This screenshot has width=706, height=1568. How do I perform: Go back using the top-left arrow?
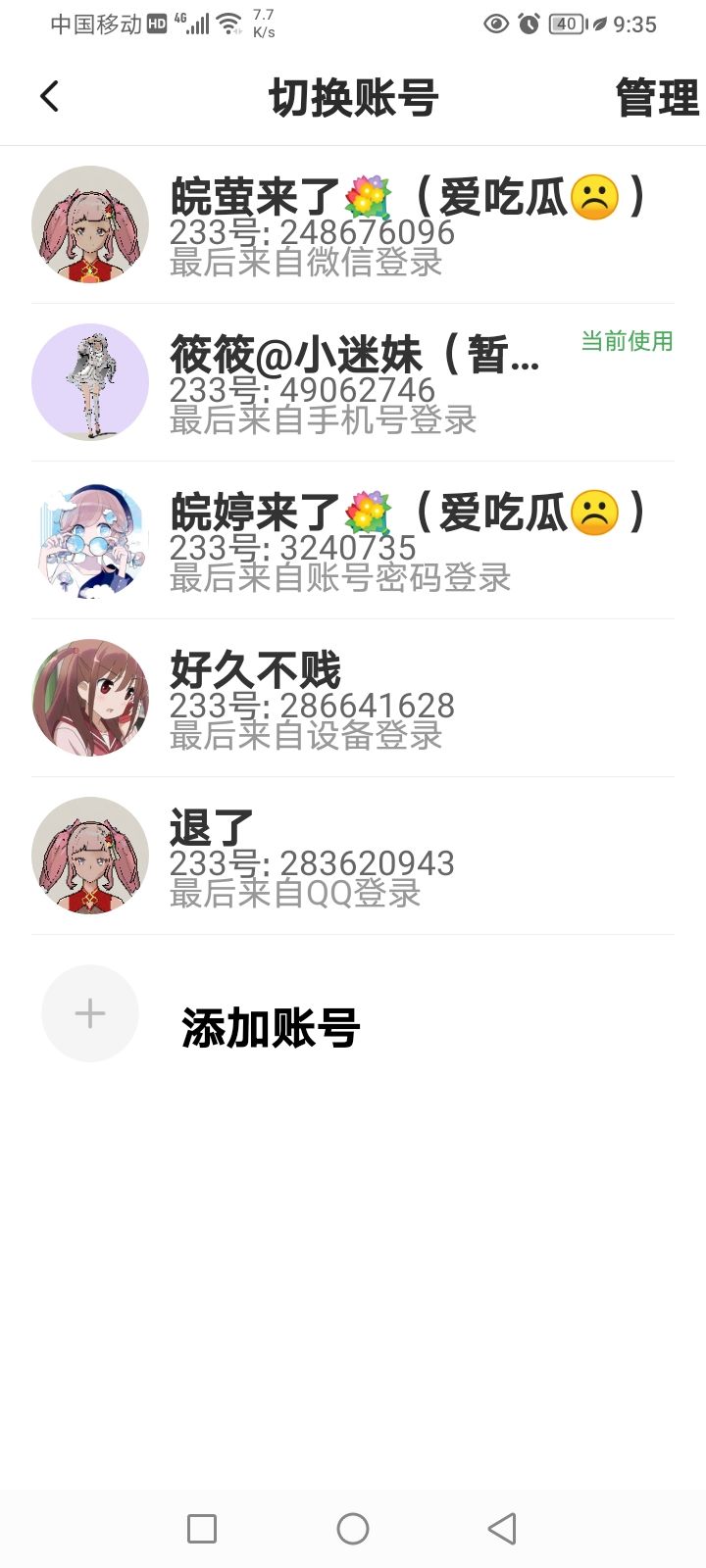[49, 96]
